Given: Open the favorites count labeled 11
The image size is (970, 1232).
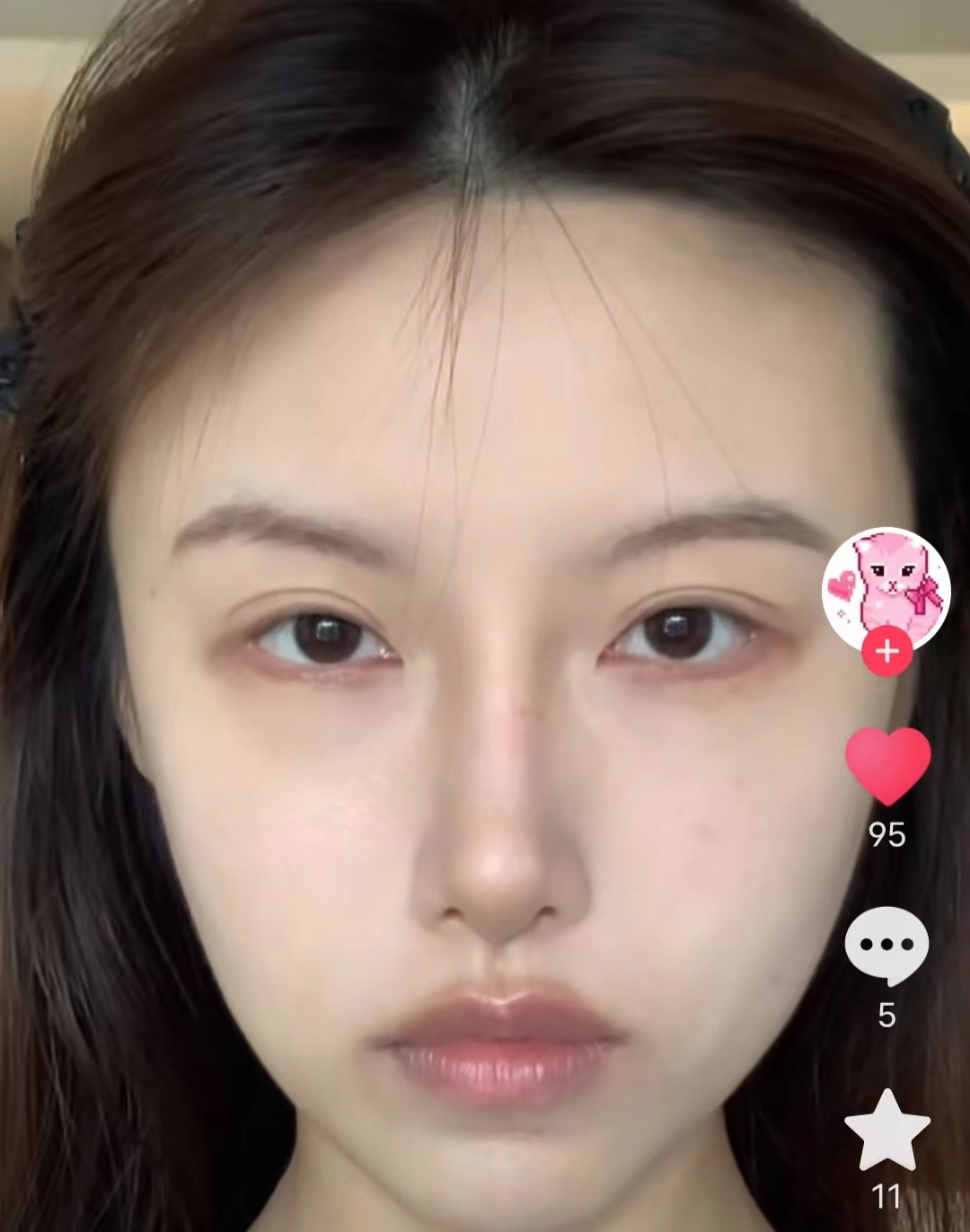Looking at the screenshot, I should 887,1194.
